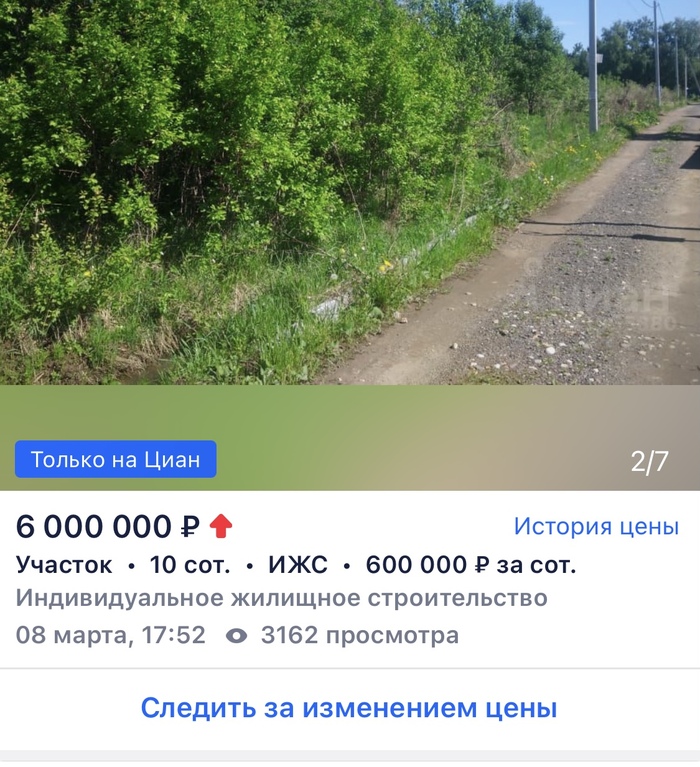The width and height of the screenshot is (700, 767).
Task: Open price history link
Action: pyautogui.click(x=596, y=527)
